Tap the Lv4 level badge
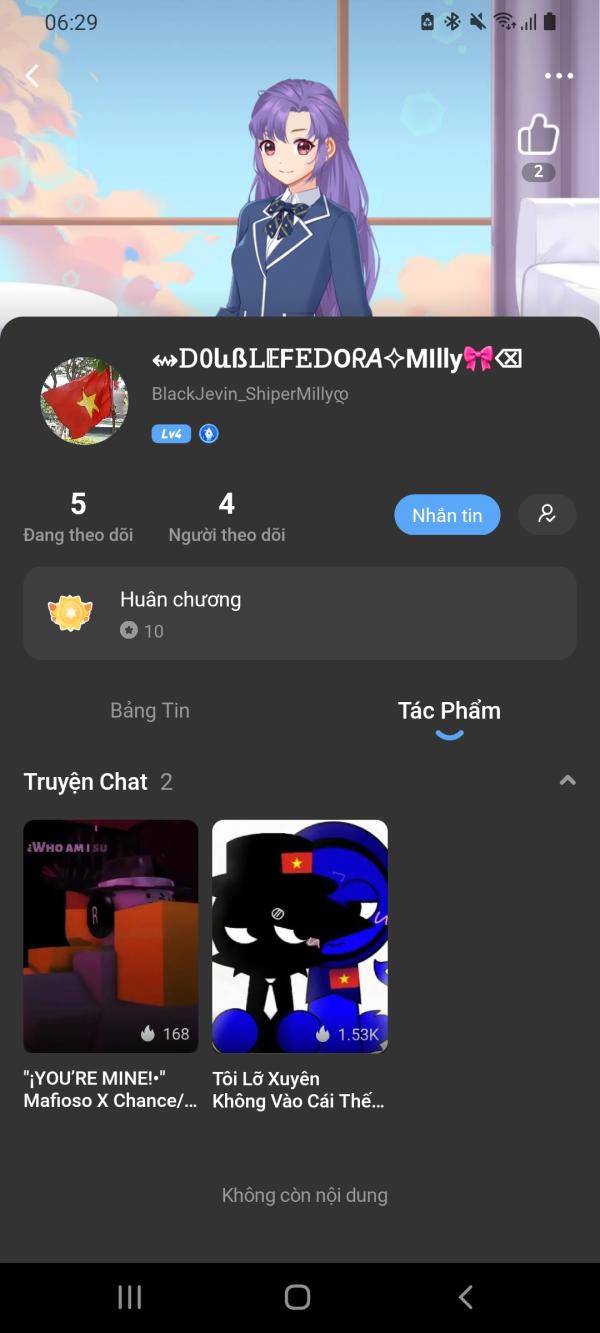 click(171, 434)
